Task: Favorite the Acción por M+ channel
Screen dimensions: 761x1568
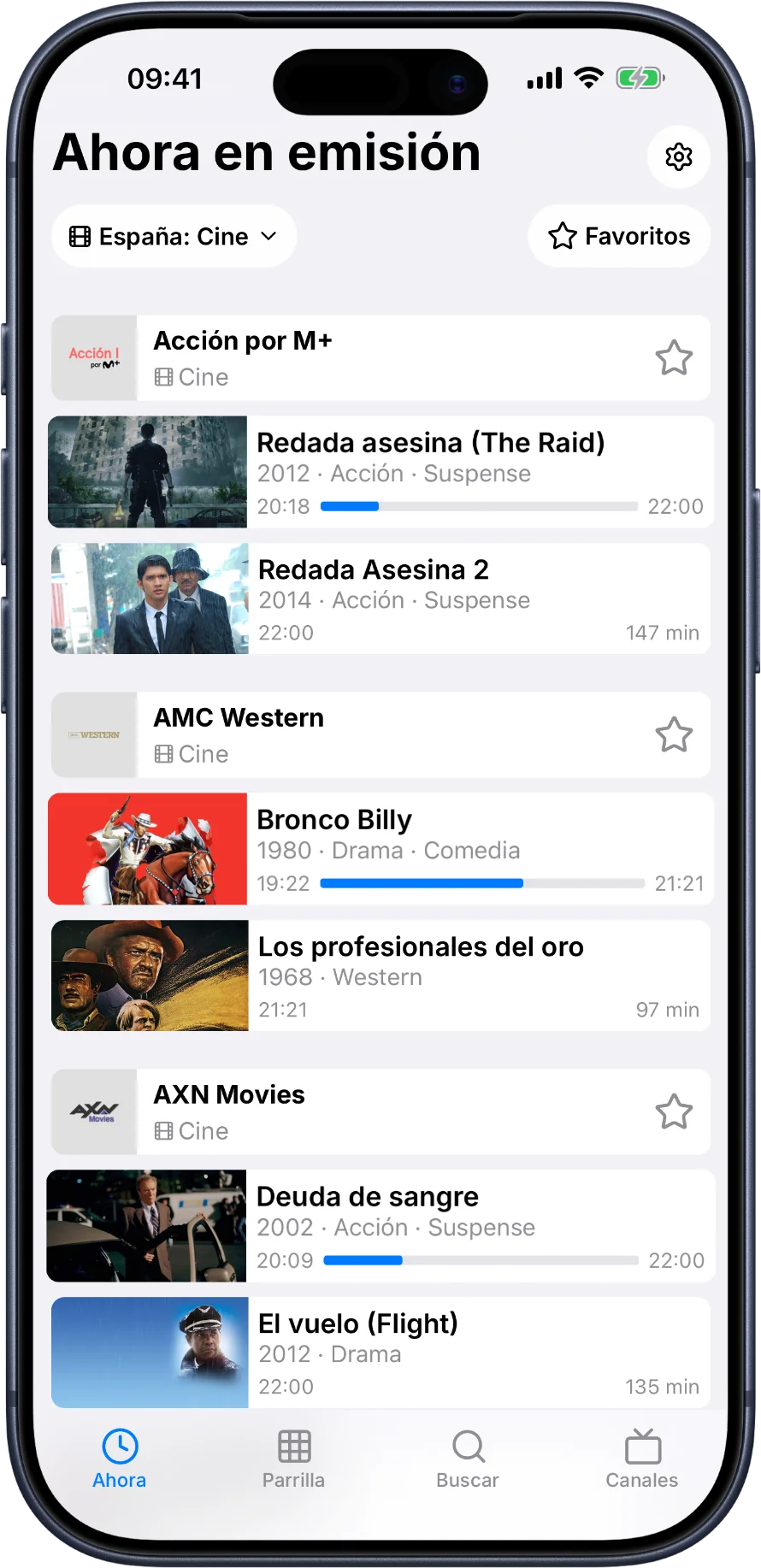Action: [x=674, y=358]
